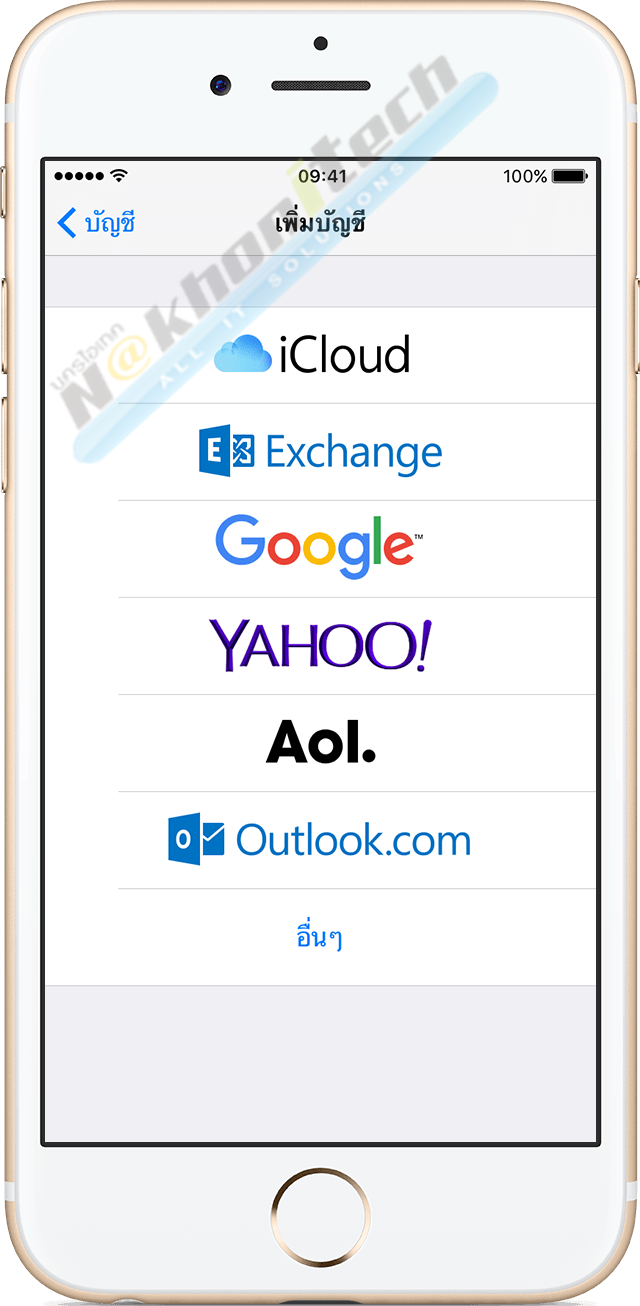Pick Yahoo! from the account list
The width and height of the screenshot is (640, 1306).
[x=320, y=645]
